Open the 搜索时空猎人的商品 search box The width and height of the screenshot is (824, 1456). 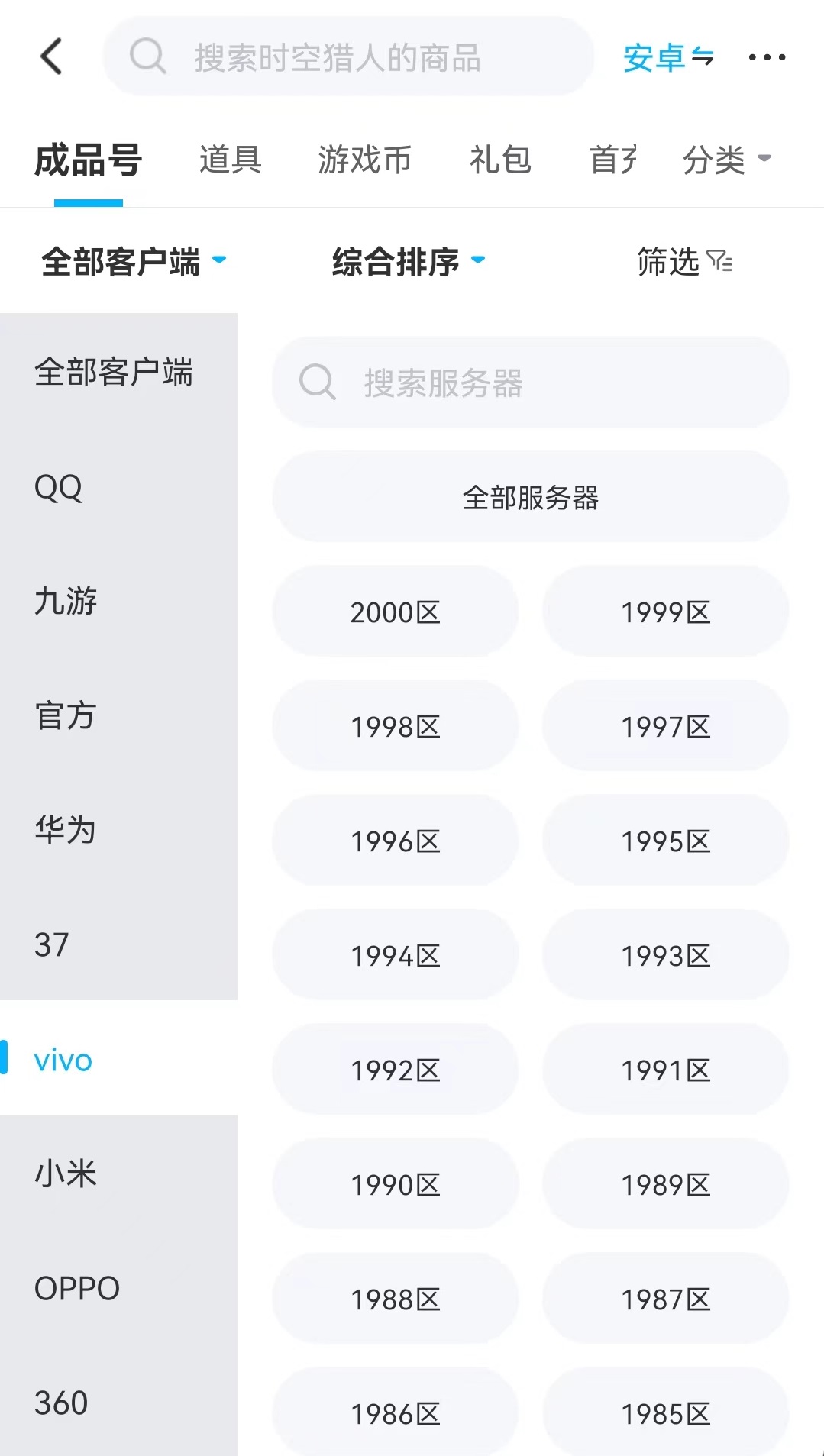pyautogui.click(x=348, y=57)
